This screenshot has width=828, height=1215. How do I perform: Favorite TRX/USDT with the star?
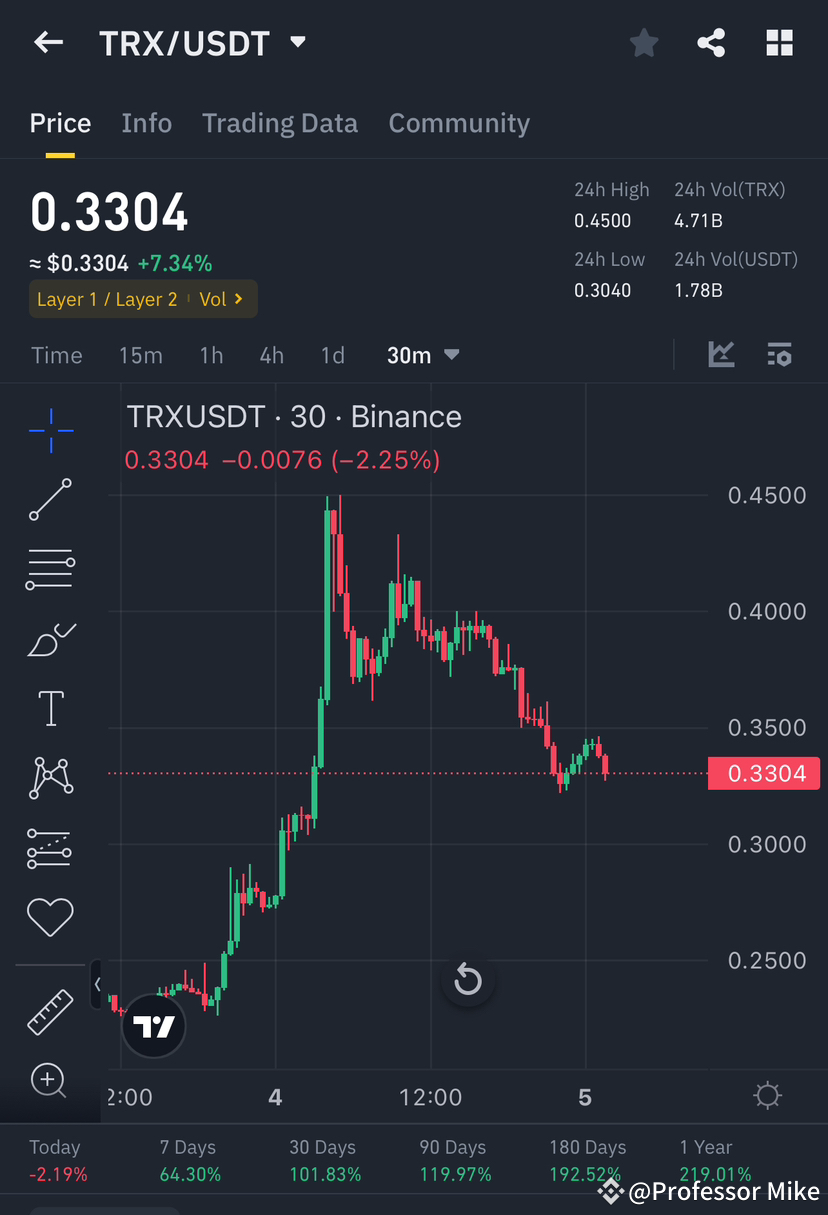coord(644,42)
